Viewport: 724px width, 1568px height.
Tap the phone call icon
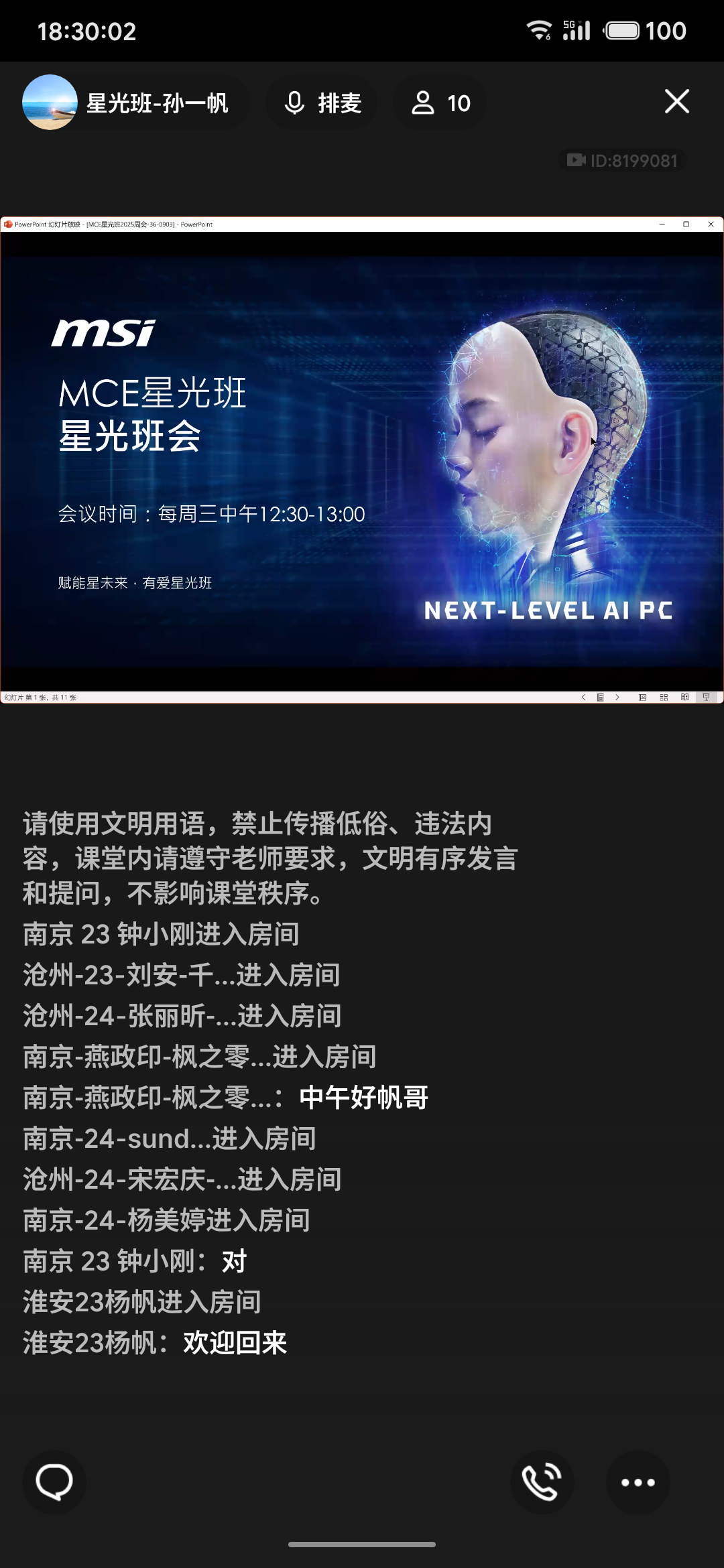tap(542, 1482)
